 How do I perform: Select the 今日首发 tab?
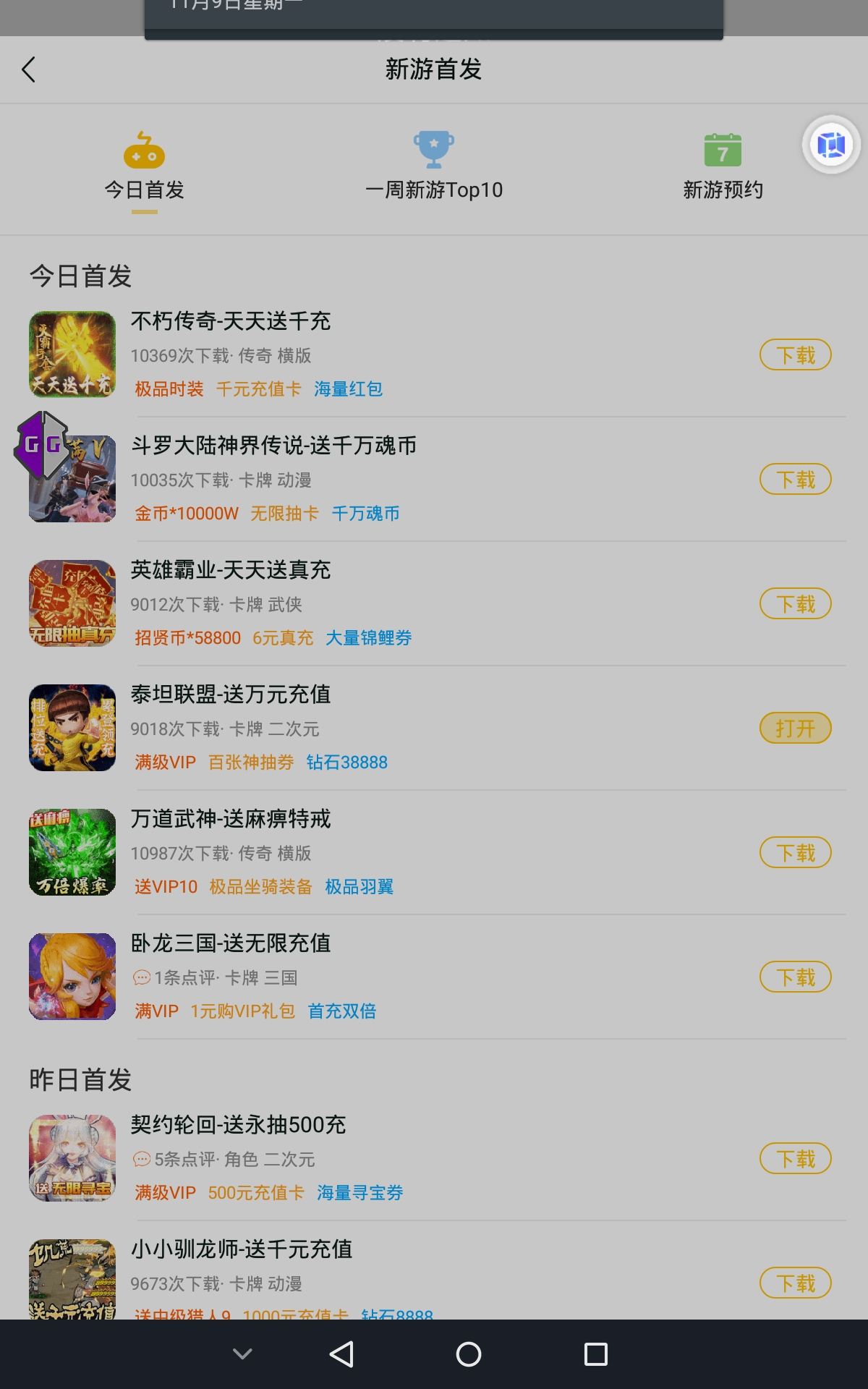(x=144, y=166)
